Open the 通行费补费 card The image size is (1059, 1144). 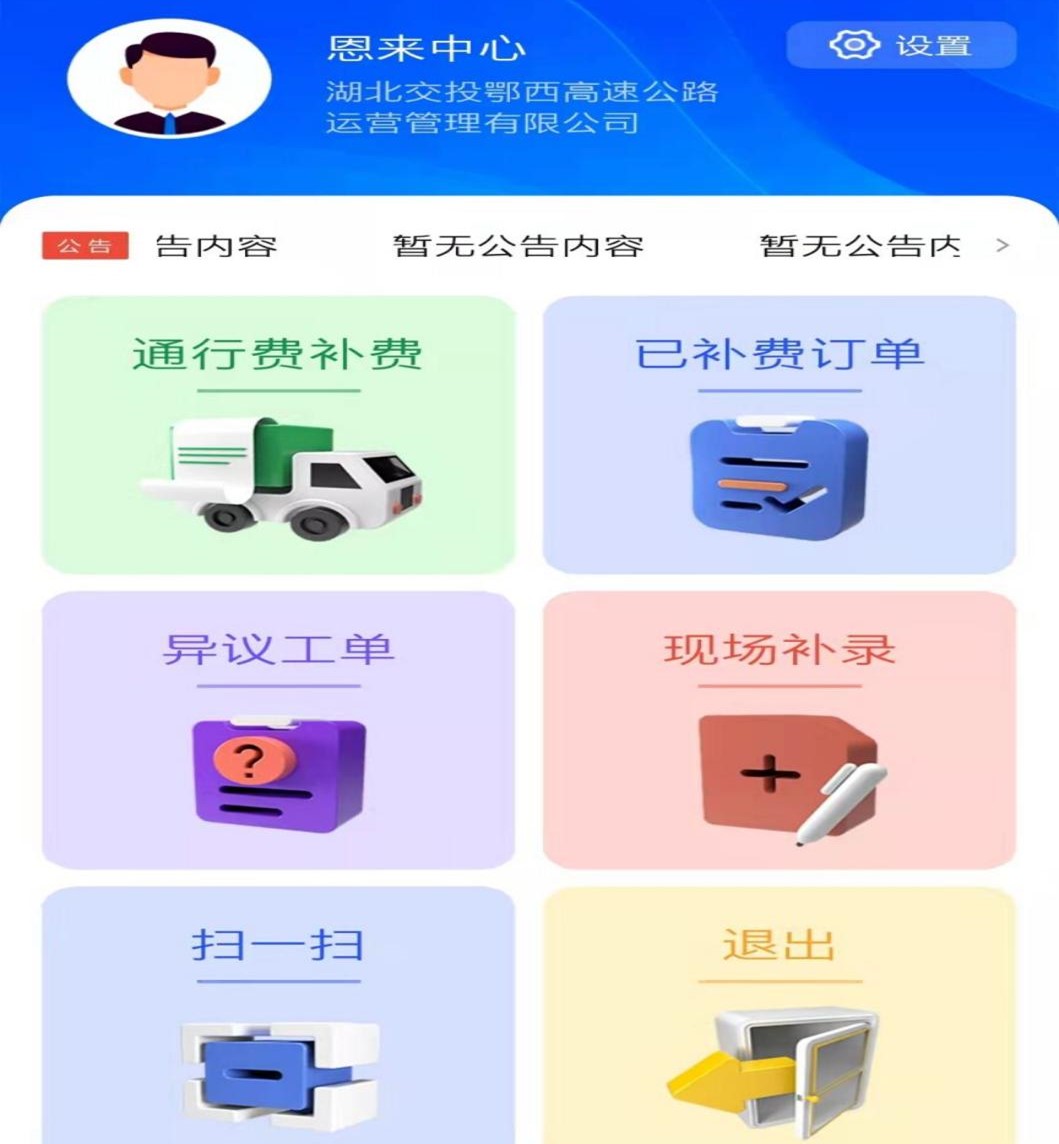pyautogui.click(x=278, y=434)
